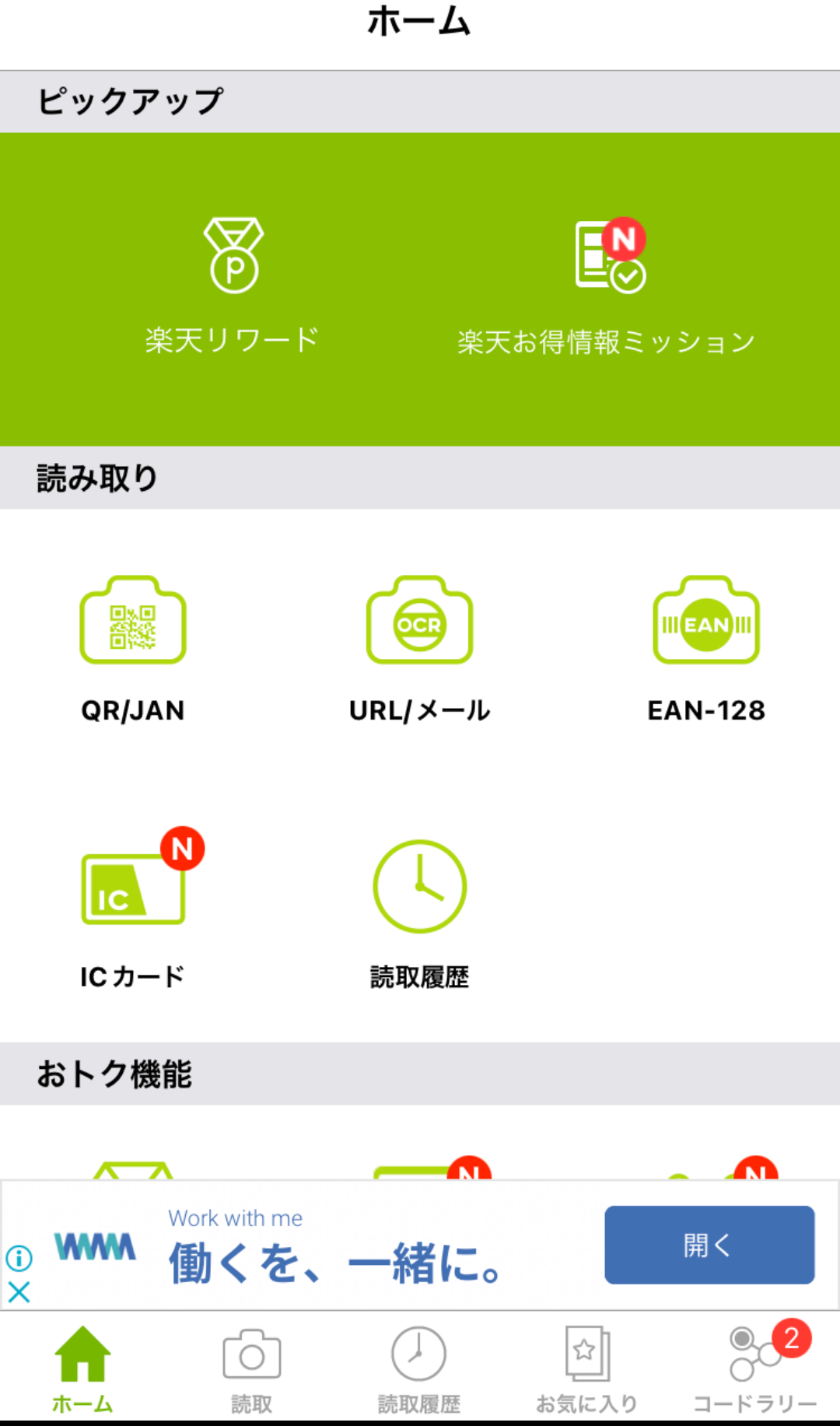Launch the URL/メール OCR reader
This screenshot has height=1426, width=840.
click(x=419, y=647)
